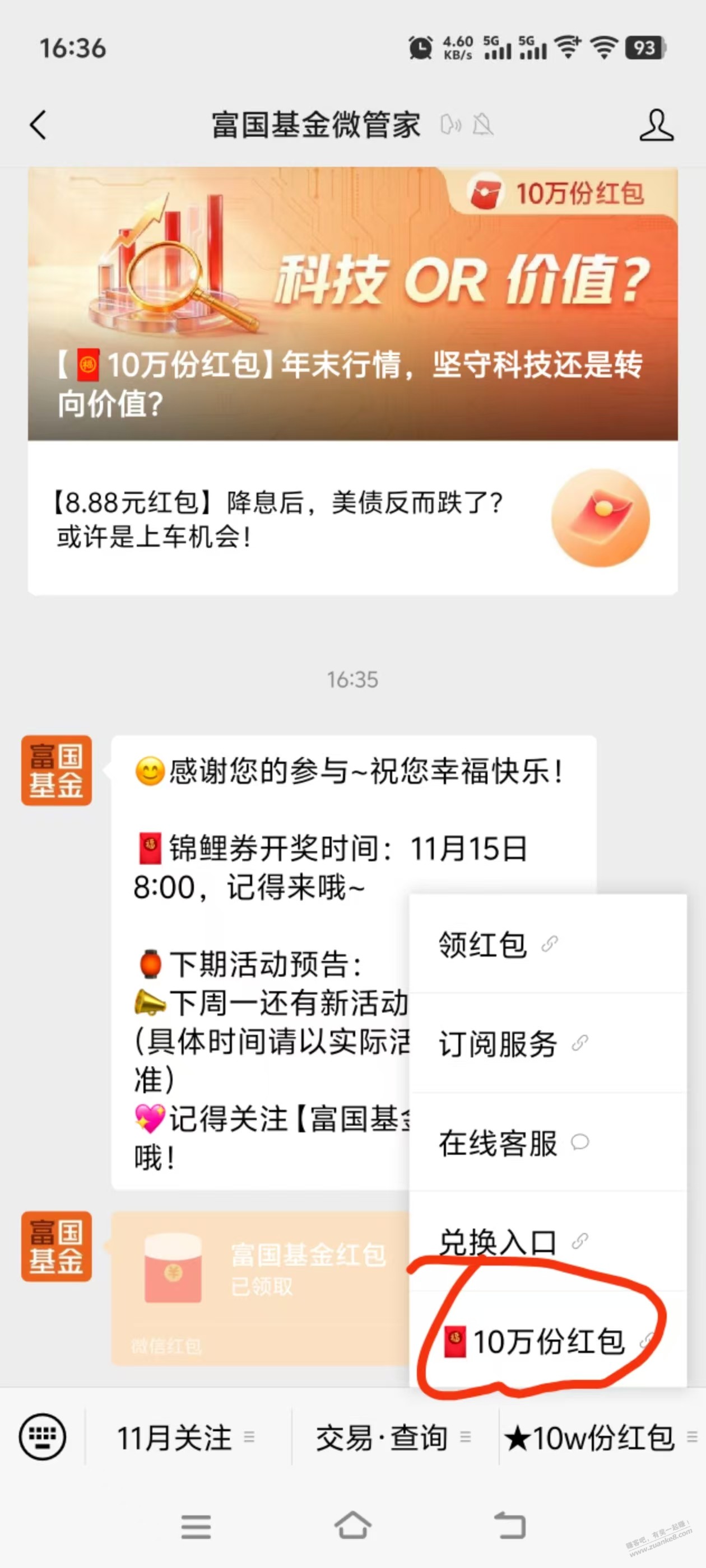Switch to keyboard input mode
This screenshot has height=1568, width=706.
point(42,1437)
